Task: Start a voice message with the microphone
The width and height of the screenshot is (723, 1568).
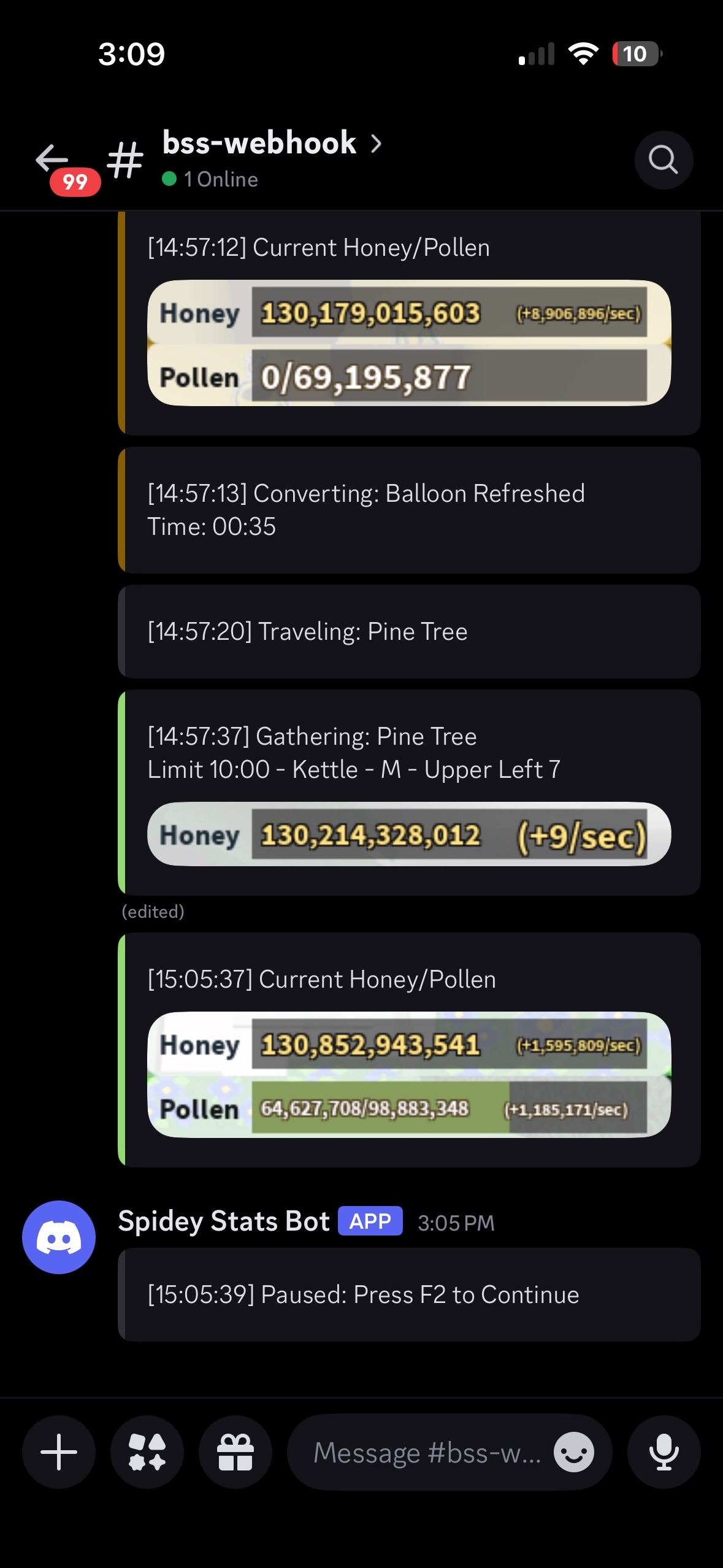Action: 664,1451
